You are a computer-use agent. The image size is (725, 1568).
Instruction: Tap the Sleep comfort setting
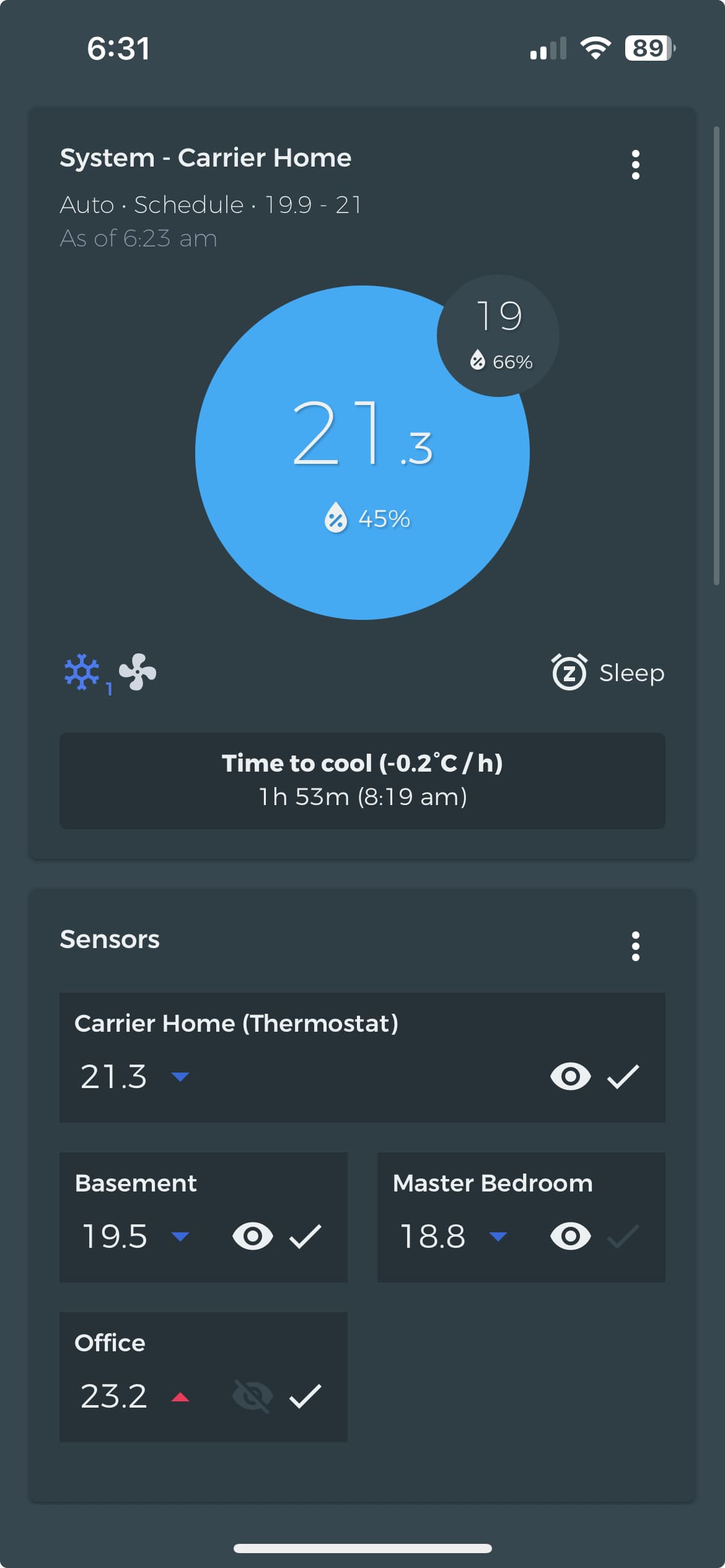(x=607, y=673)
